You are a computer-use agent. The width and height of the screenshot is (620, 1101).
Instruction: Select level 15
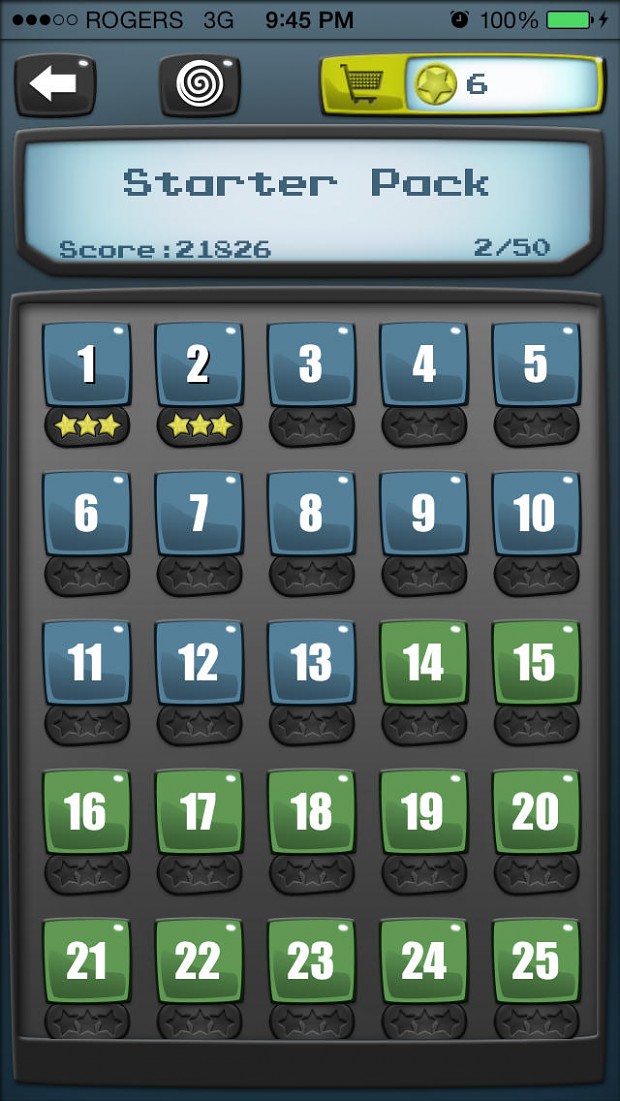coord(536,661)
